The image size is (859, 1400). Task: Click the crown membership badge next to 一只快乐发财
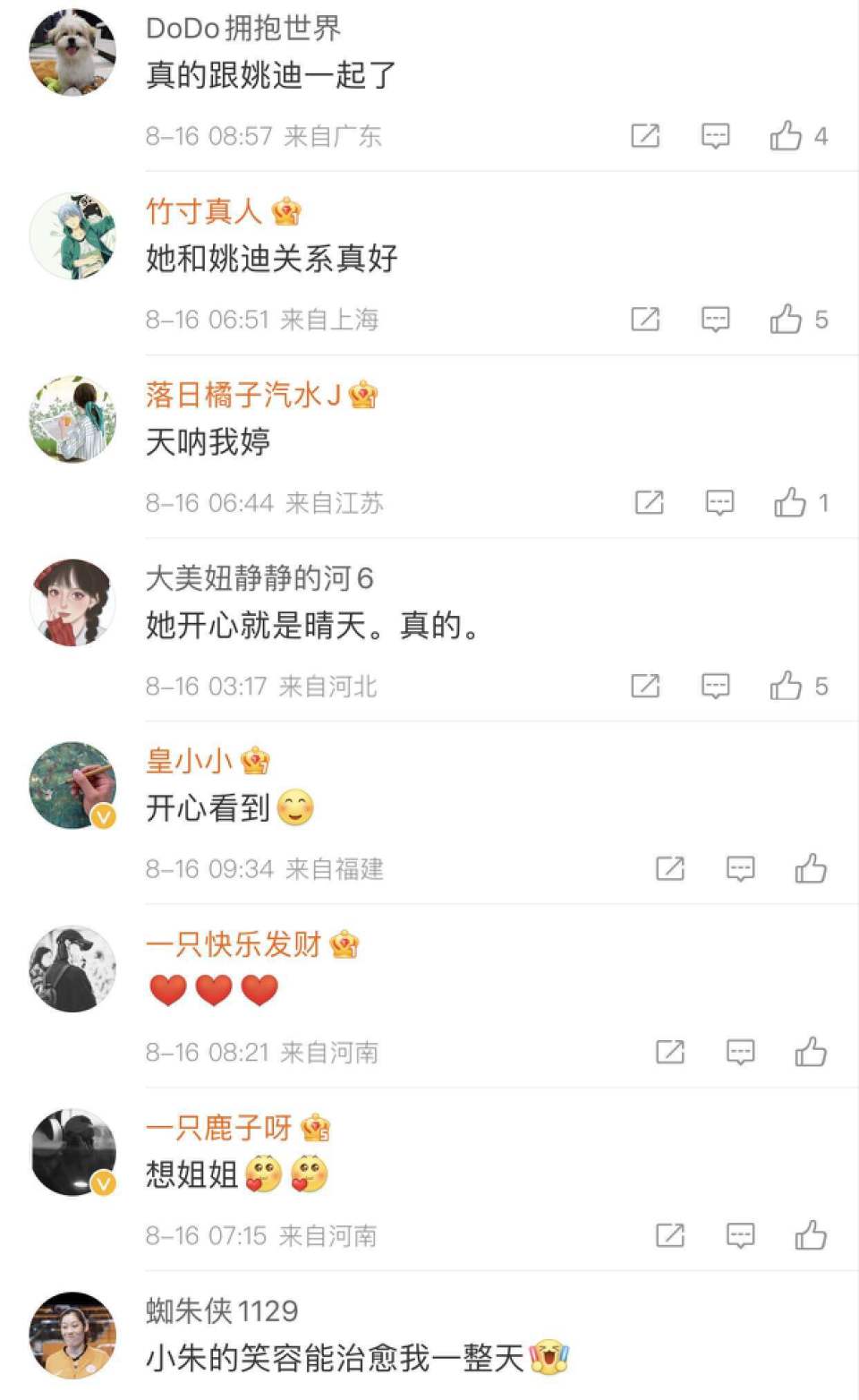345,943
